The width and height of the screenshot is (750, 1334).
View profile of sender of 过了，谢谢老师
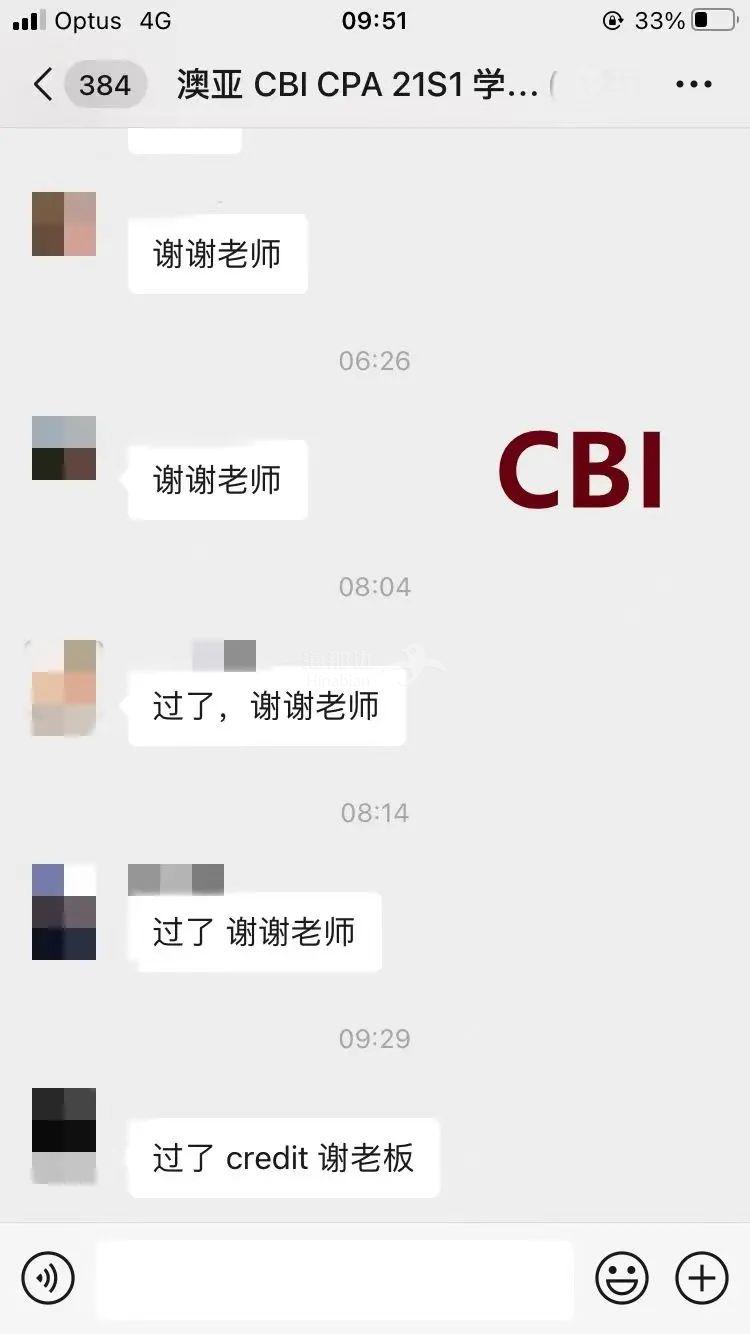(64, 688)
